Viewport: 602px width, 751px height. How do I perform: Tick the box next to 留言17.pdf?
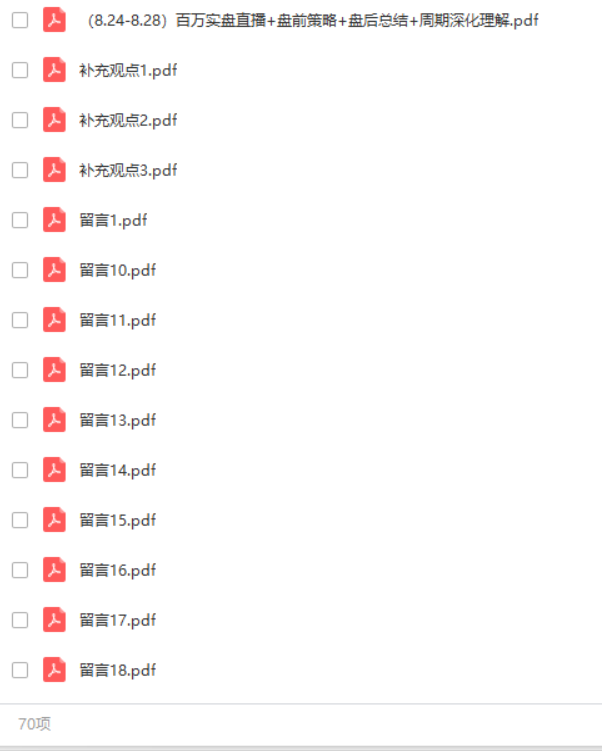20,620
